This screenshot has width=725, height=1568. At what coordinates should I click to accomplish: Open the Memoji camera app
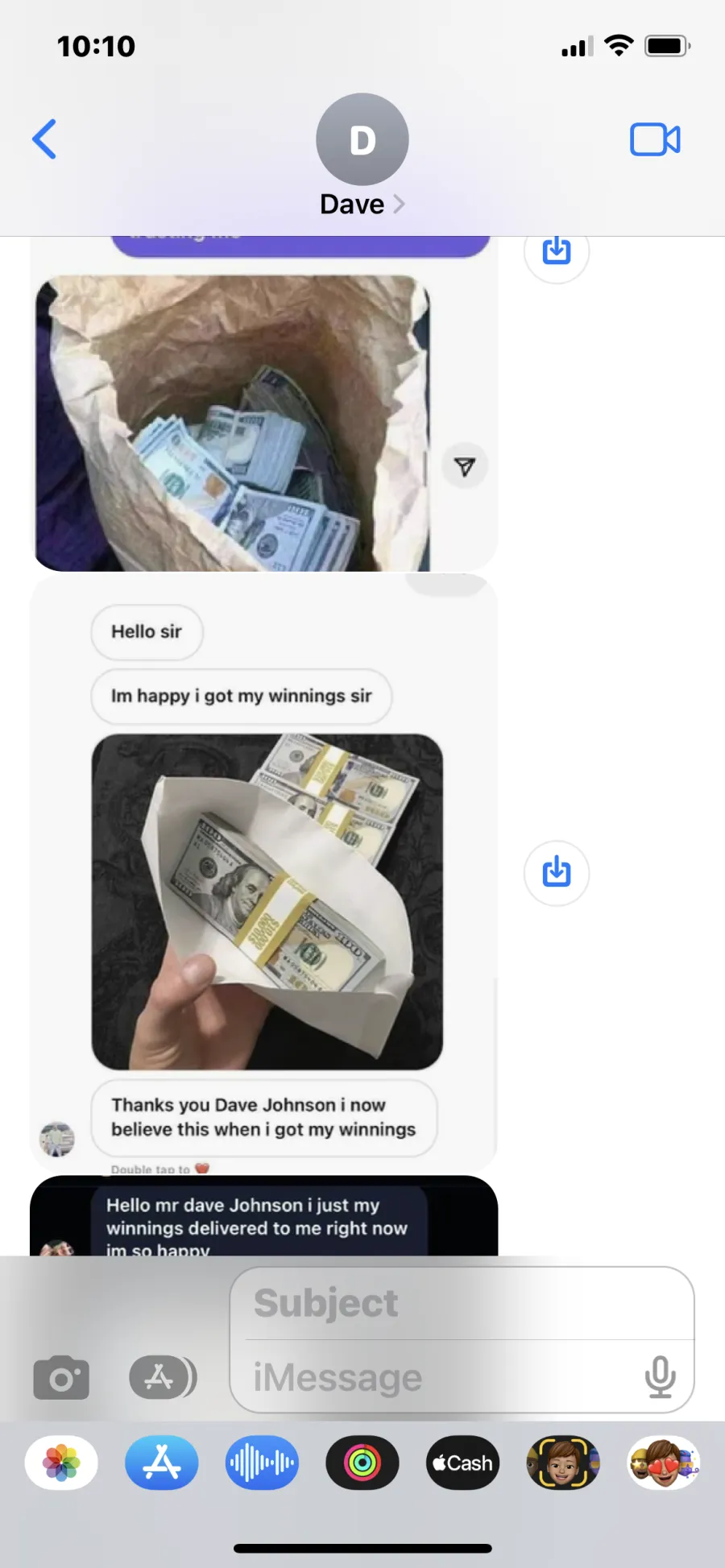[x=563, y=1463]
